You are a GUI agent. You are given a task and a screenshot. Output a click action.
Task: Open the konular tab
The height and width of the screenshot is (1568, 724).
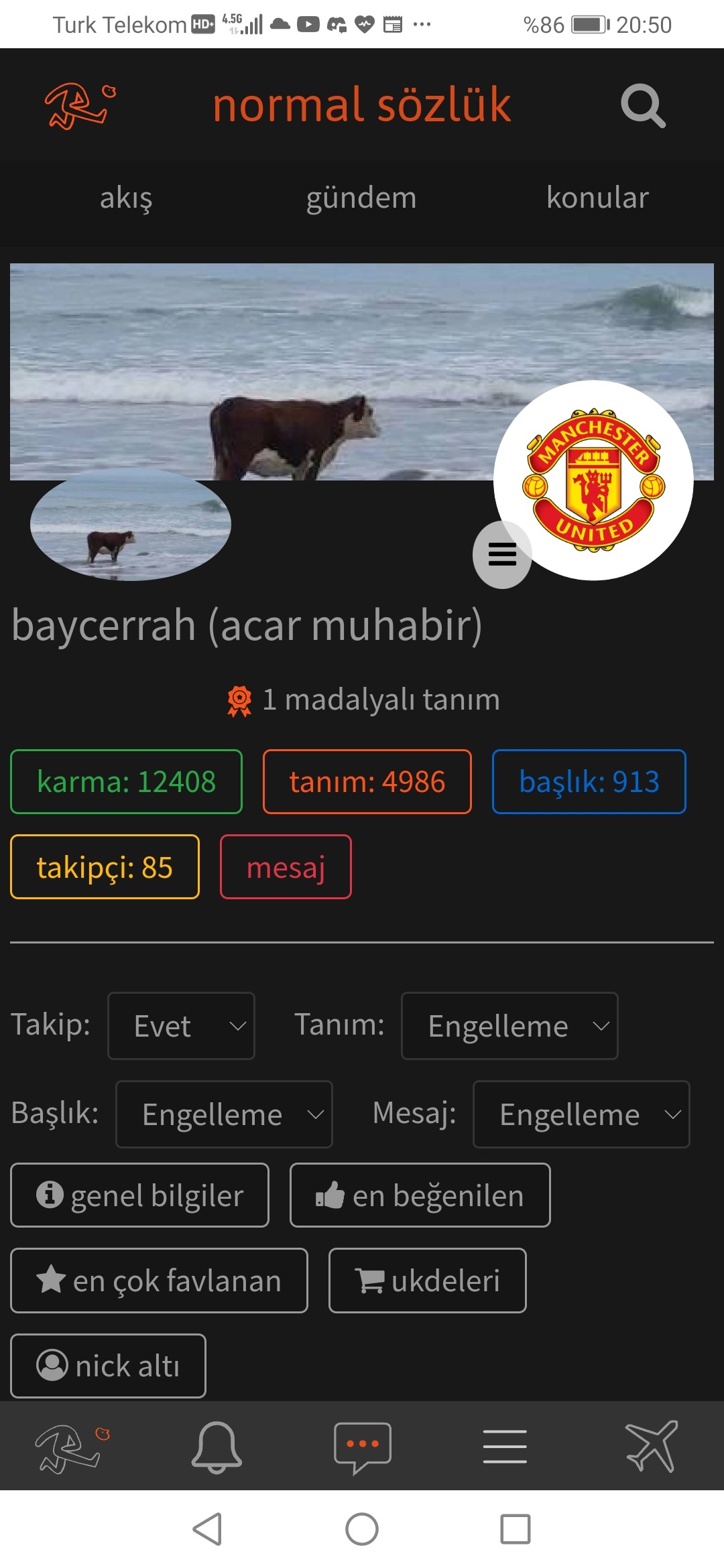click(x=597, y=198)
